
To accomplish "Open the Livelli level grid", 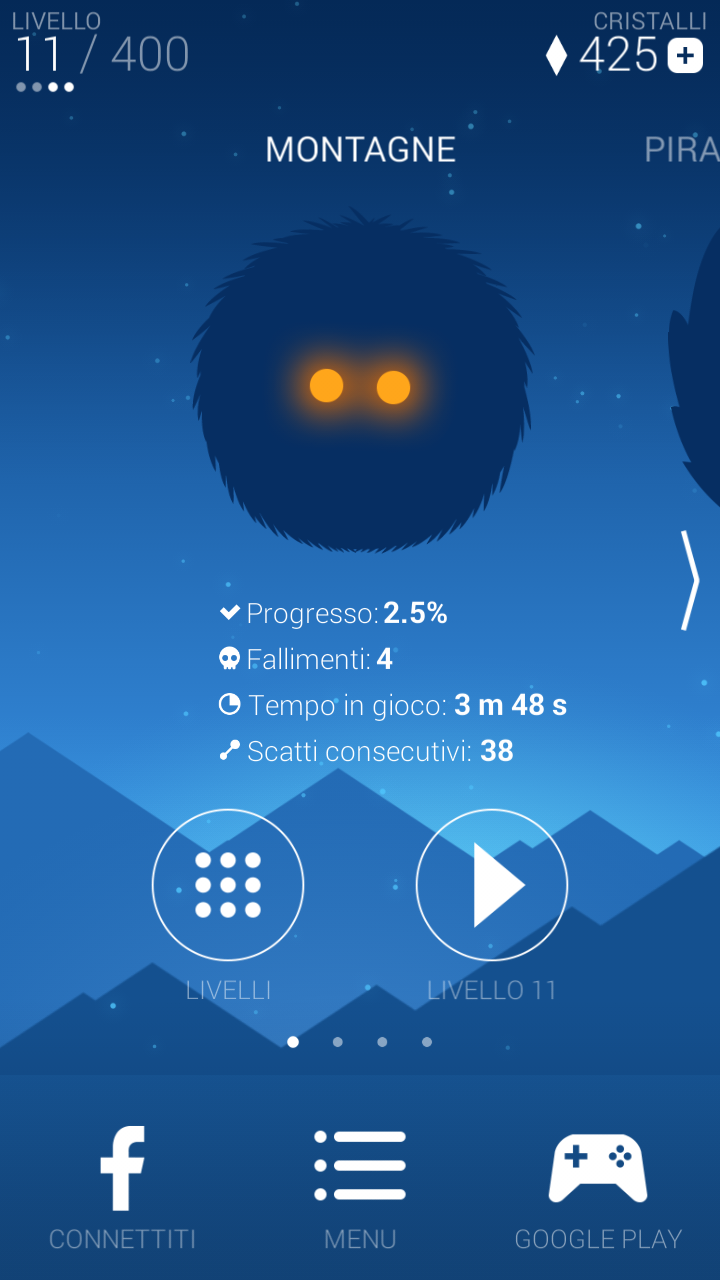I will (228, 885).
